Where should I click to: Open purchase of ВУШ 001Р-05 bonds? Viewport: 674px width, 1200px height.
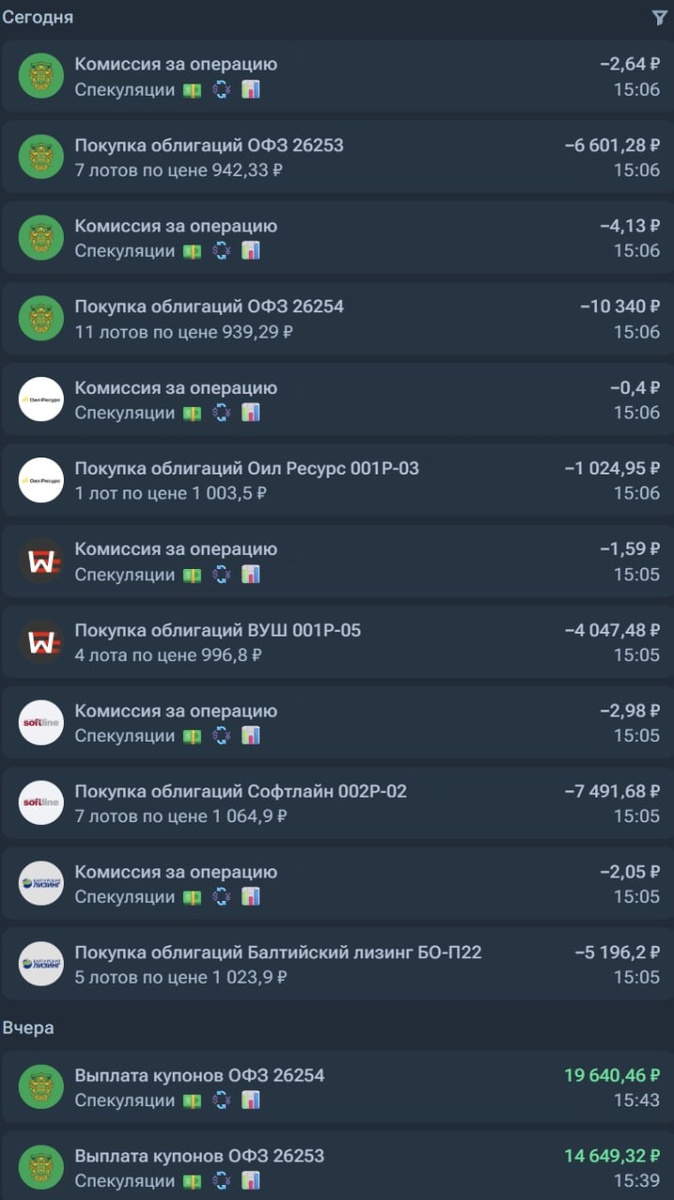click(x=337, y=642)
